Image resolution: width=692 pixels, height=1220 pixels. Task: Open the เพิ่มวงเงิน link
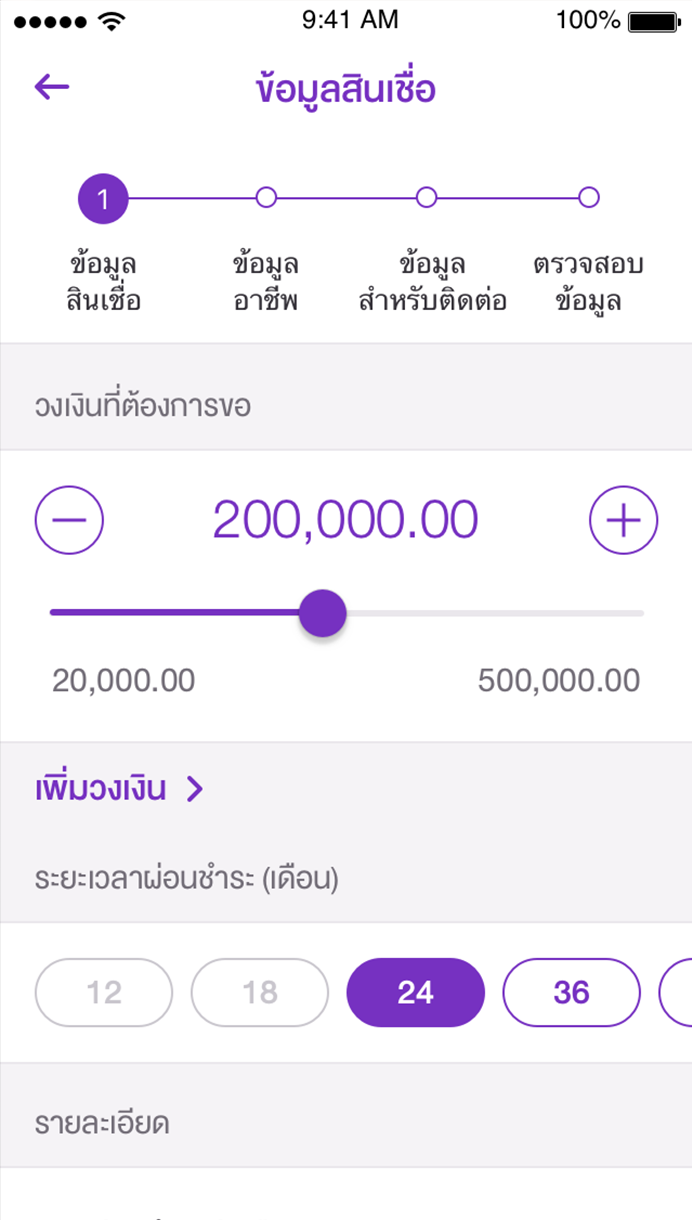(119, 789)
